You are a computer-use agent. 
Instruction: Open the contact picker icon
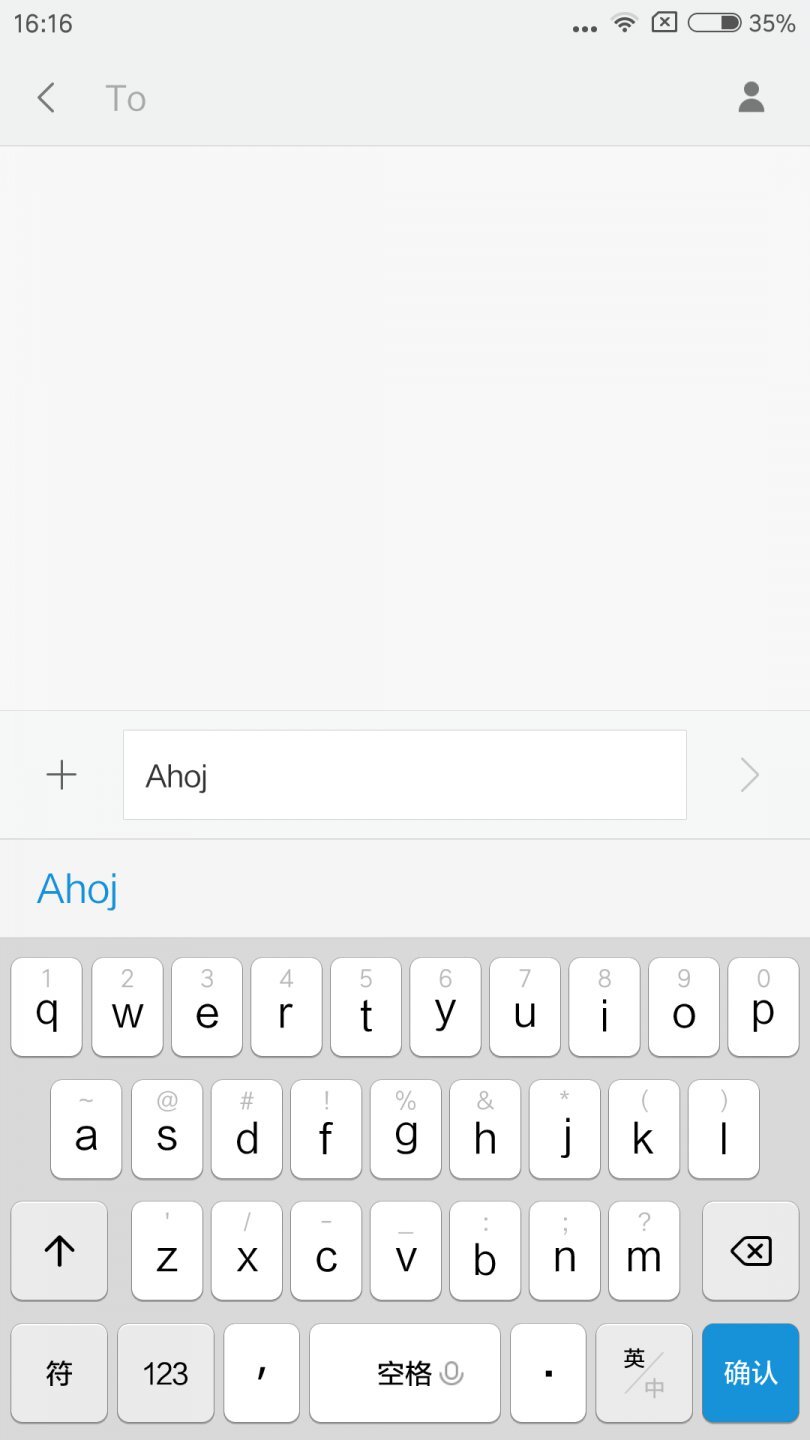tap(750, 97)
